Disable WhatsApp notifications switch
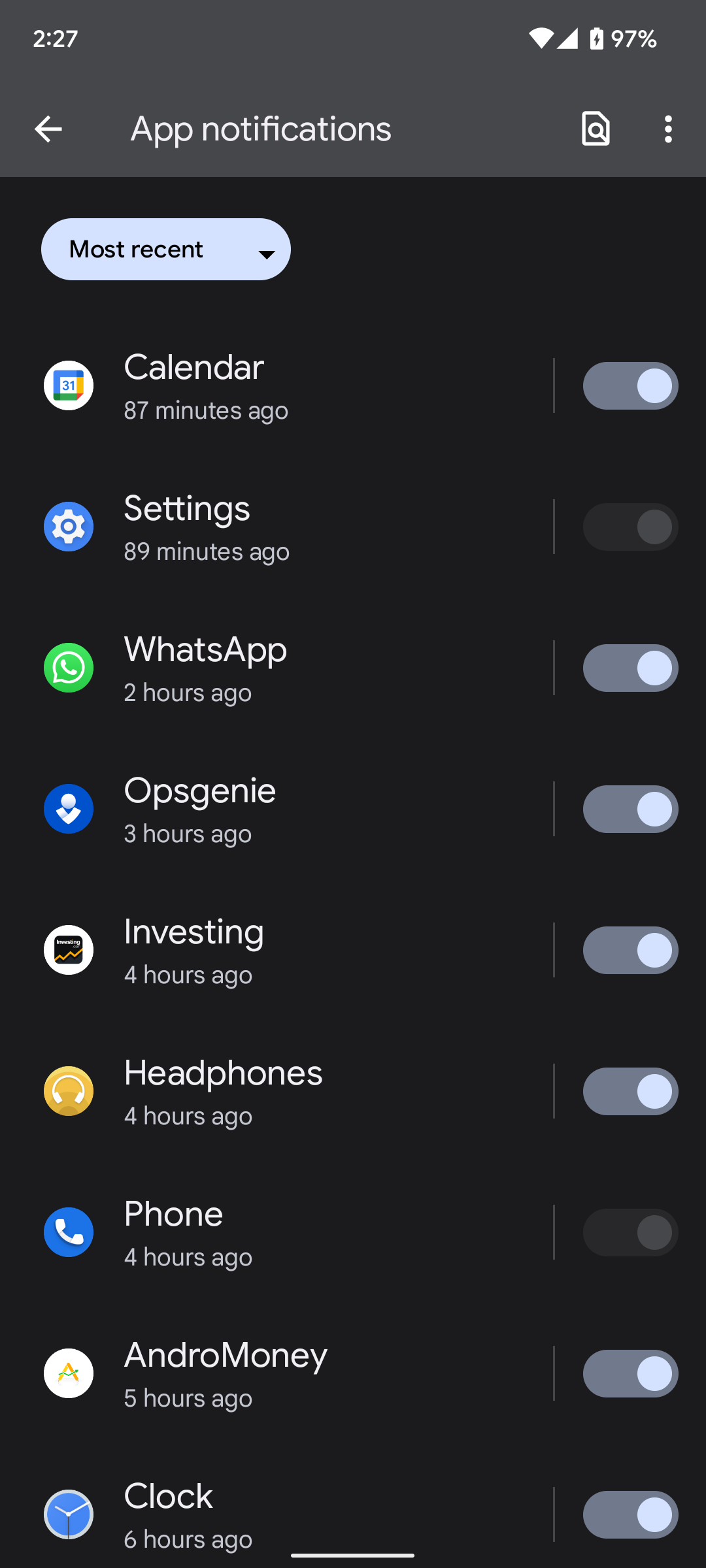The image size is (706, 1568). pyautogui.click(x=630, y=668)
